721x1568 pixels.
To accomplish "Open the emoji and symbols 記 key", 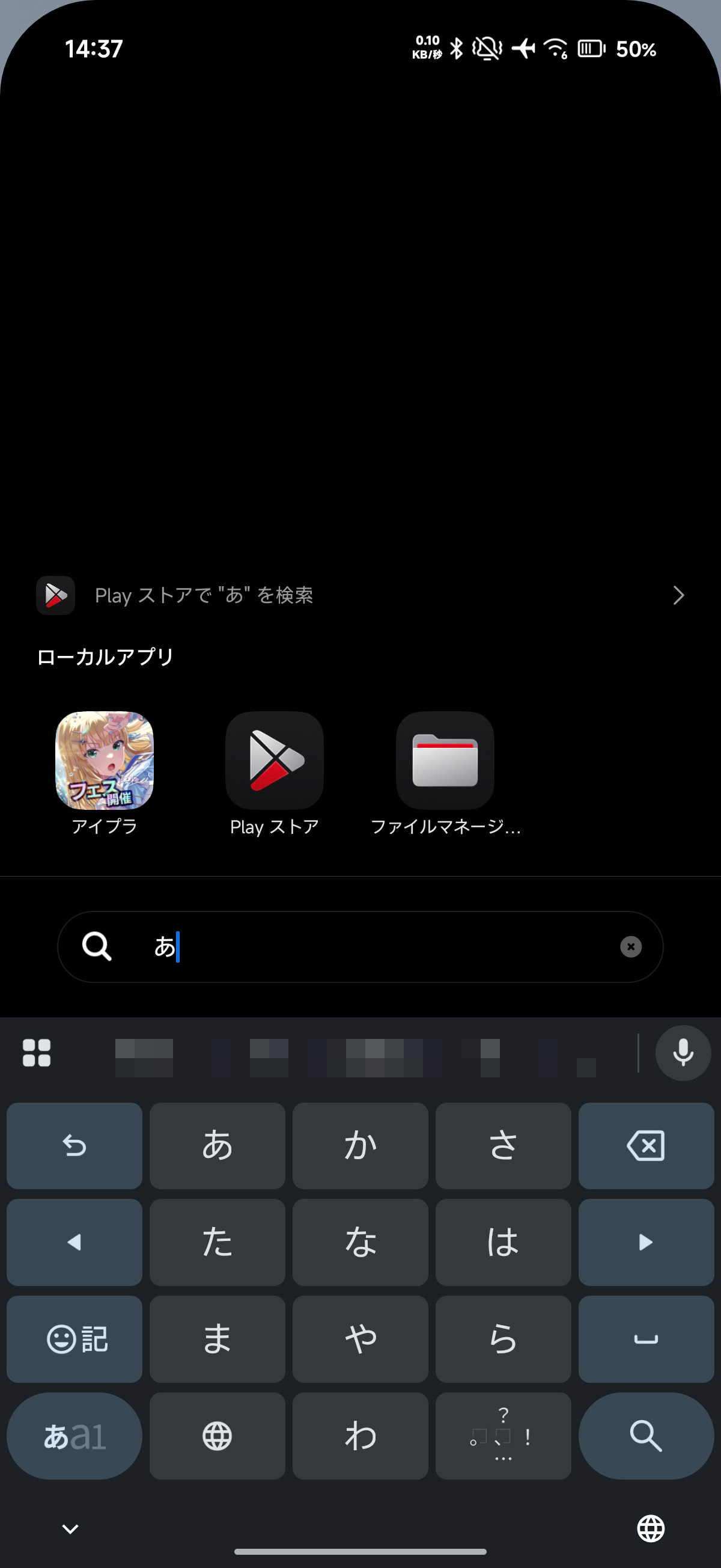I will (75, 1338).
